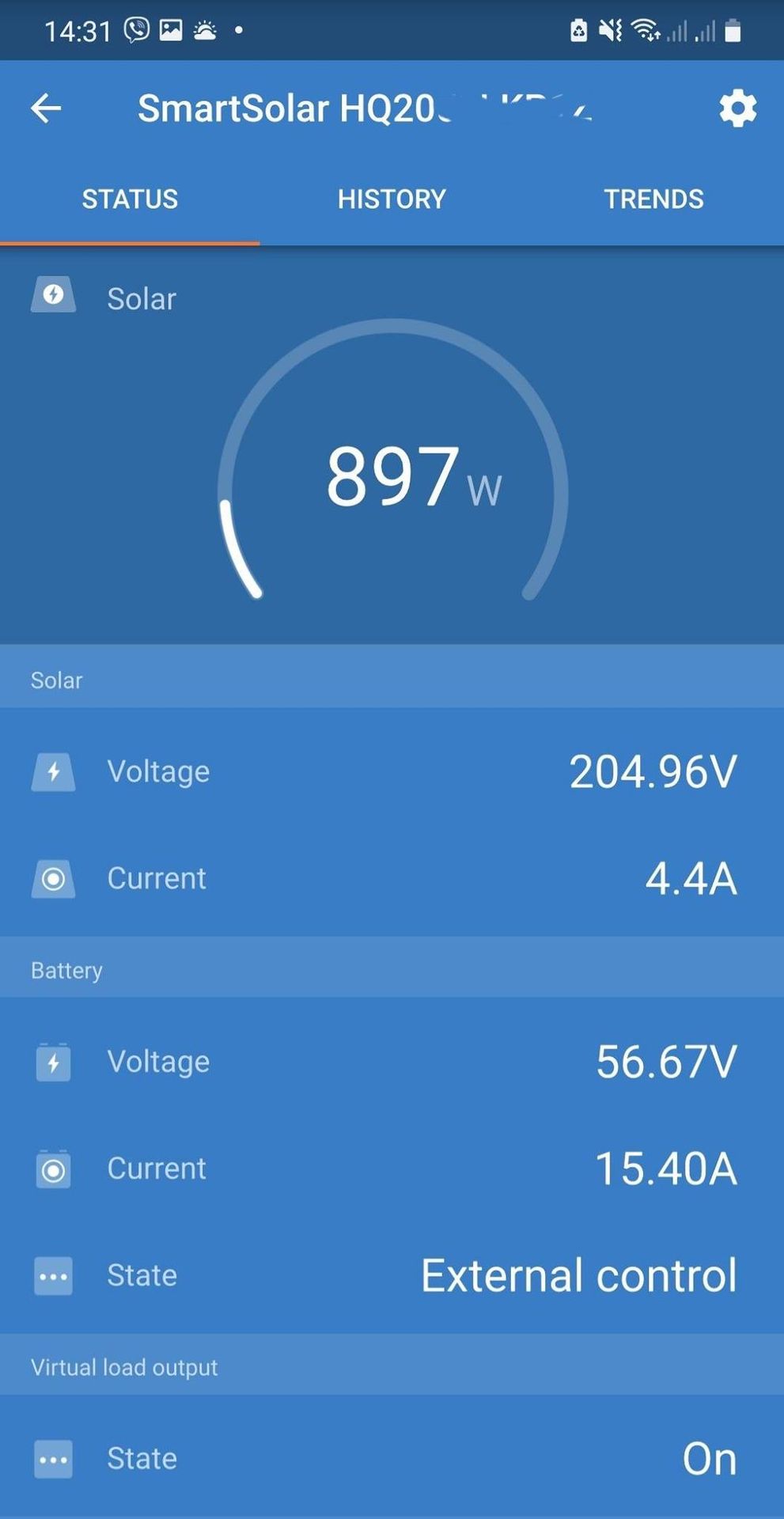Switch to the History tab

click(392, 199)
